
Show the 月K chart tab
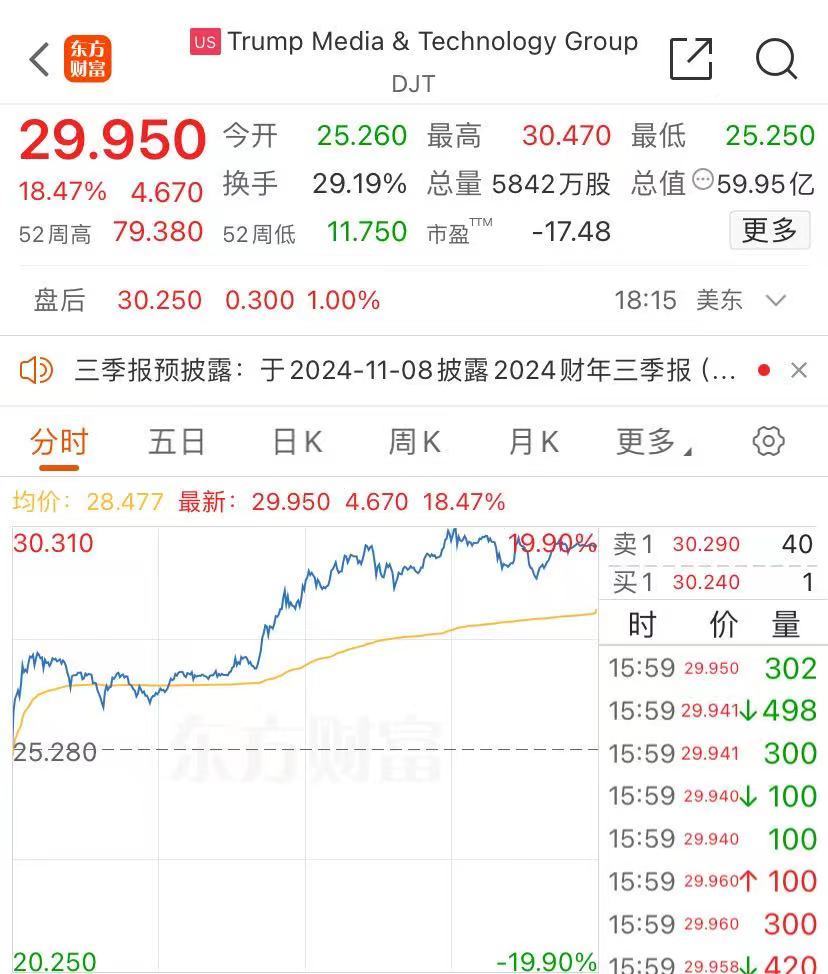tap(534, 442)
